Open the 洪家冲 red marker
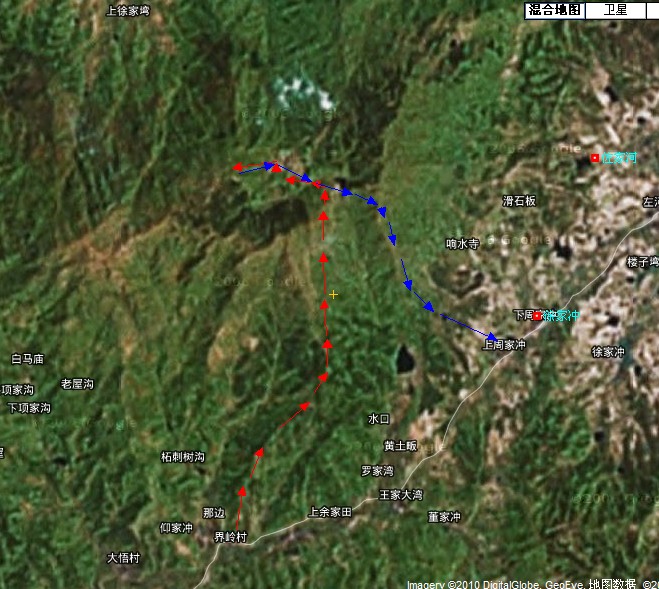 coord(537,316)
